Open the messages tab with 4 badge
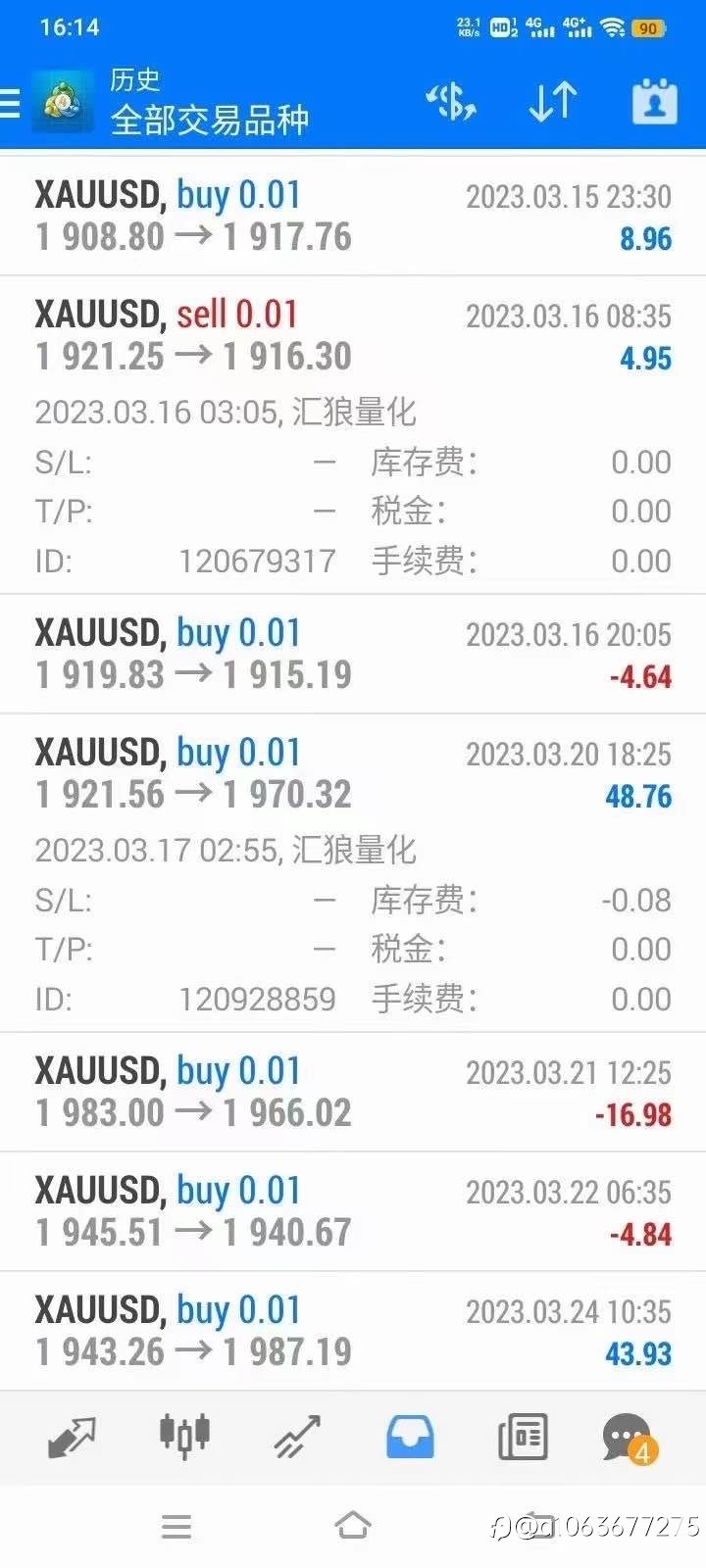The height and width of the screenshot is (1568, 706). coord(630,1439)
